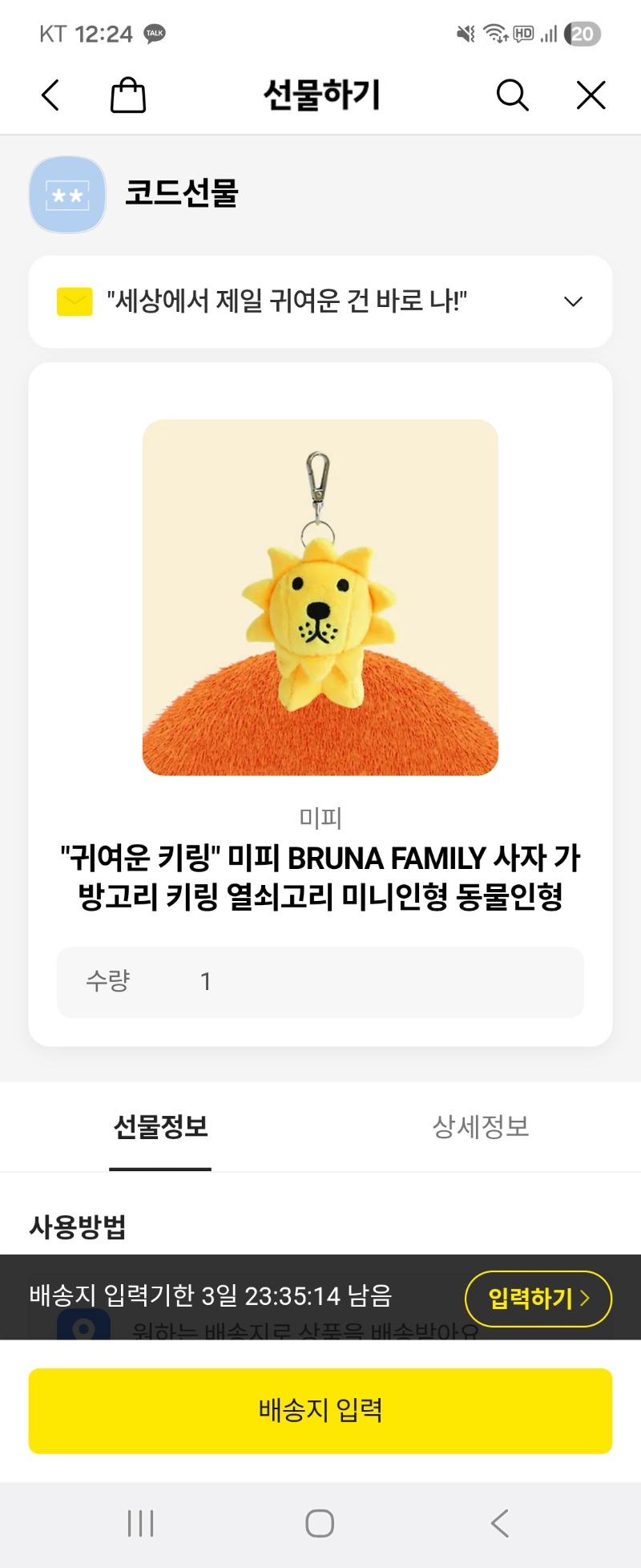The height and width of the screenshot is (1568, 641).
Task: Expand the gift message card
Action: tap(572, 301)
